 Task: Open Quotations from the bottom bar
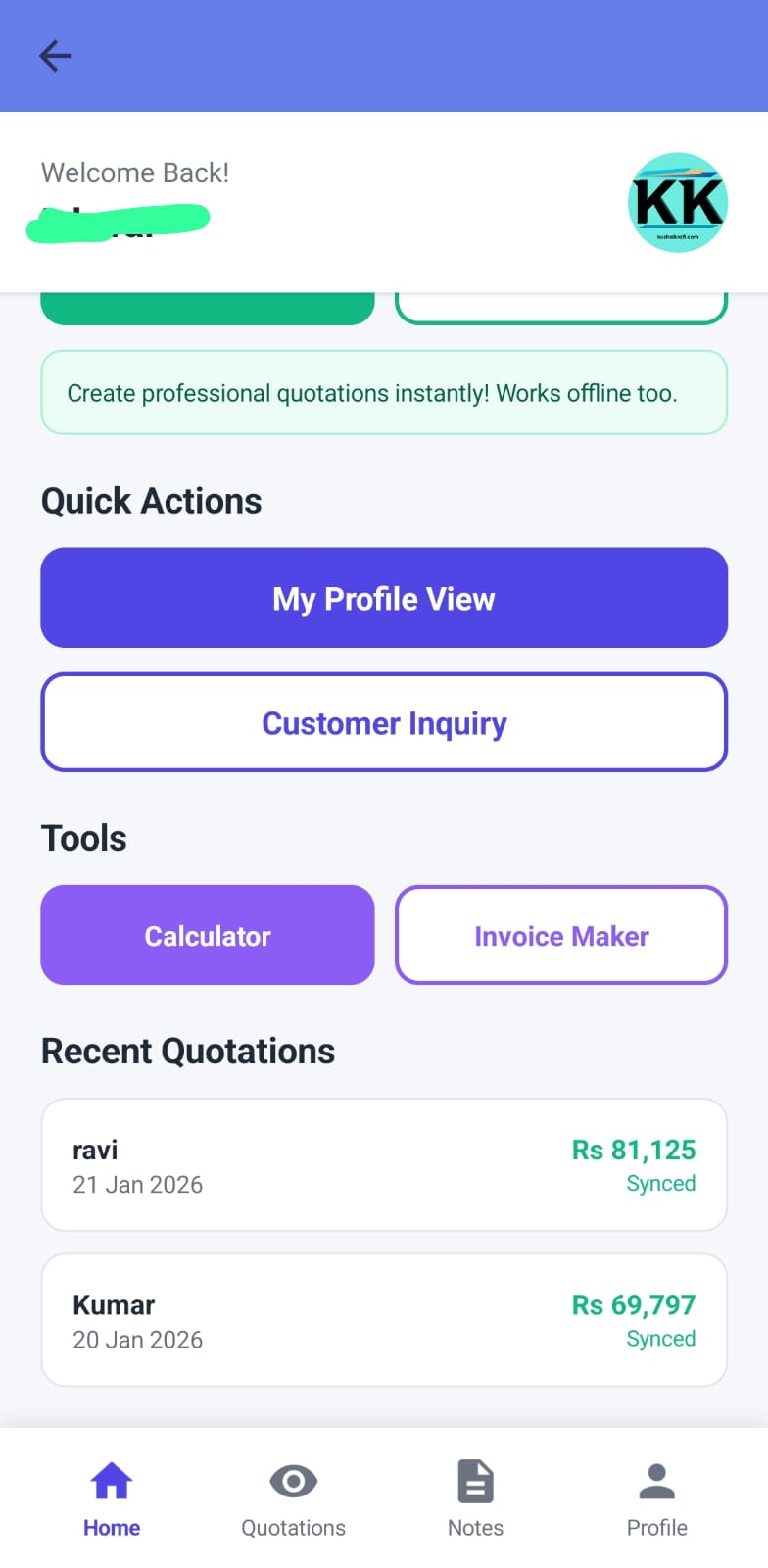(x=292, y=1499)
